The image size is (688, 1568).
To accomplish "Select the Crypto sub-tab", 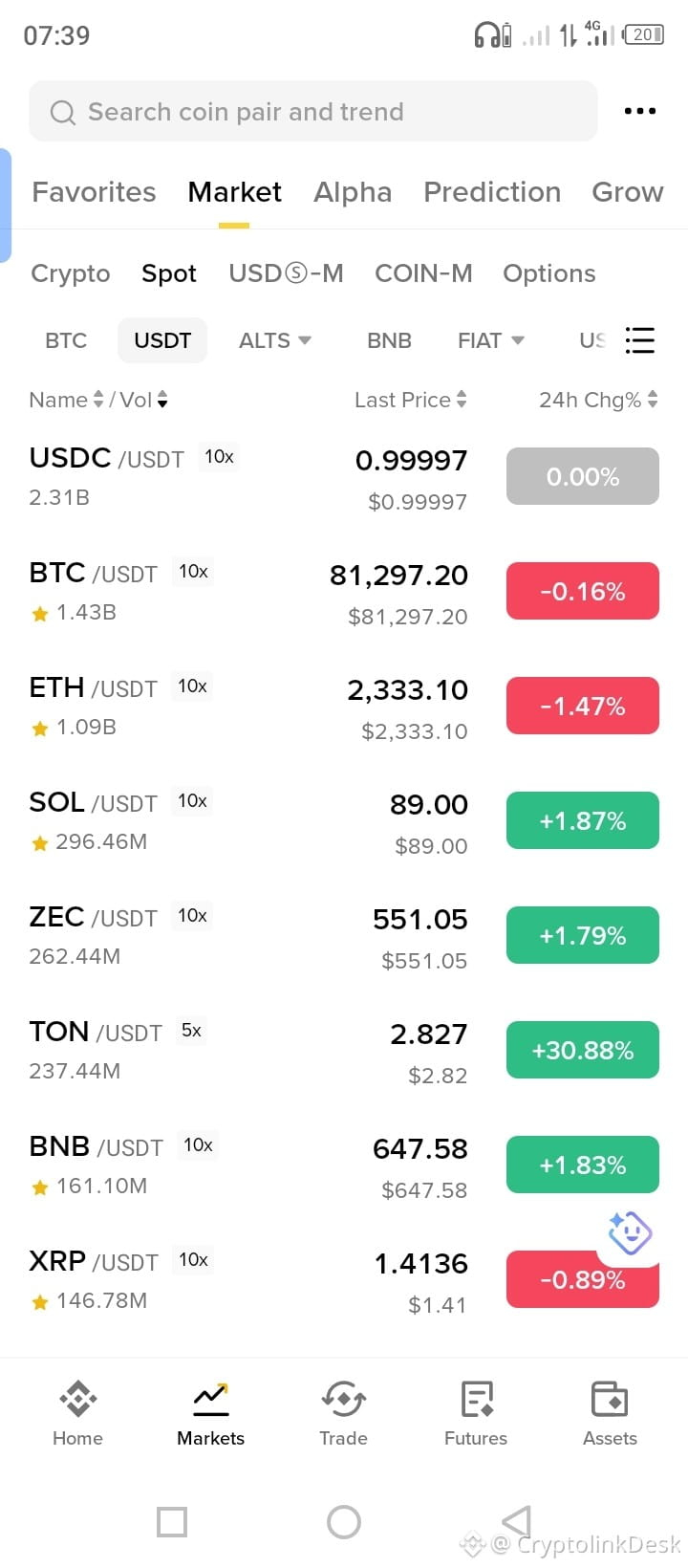I will 71,273.
